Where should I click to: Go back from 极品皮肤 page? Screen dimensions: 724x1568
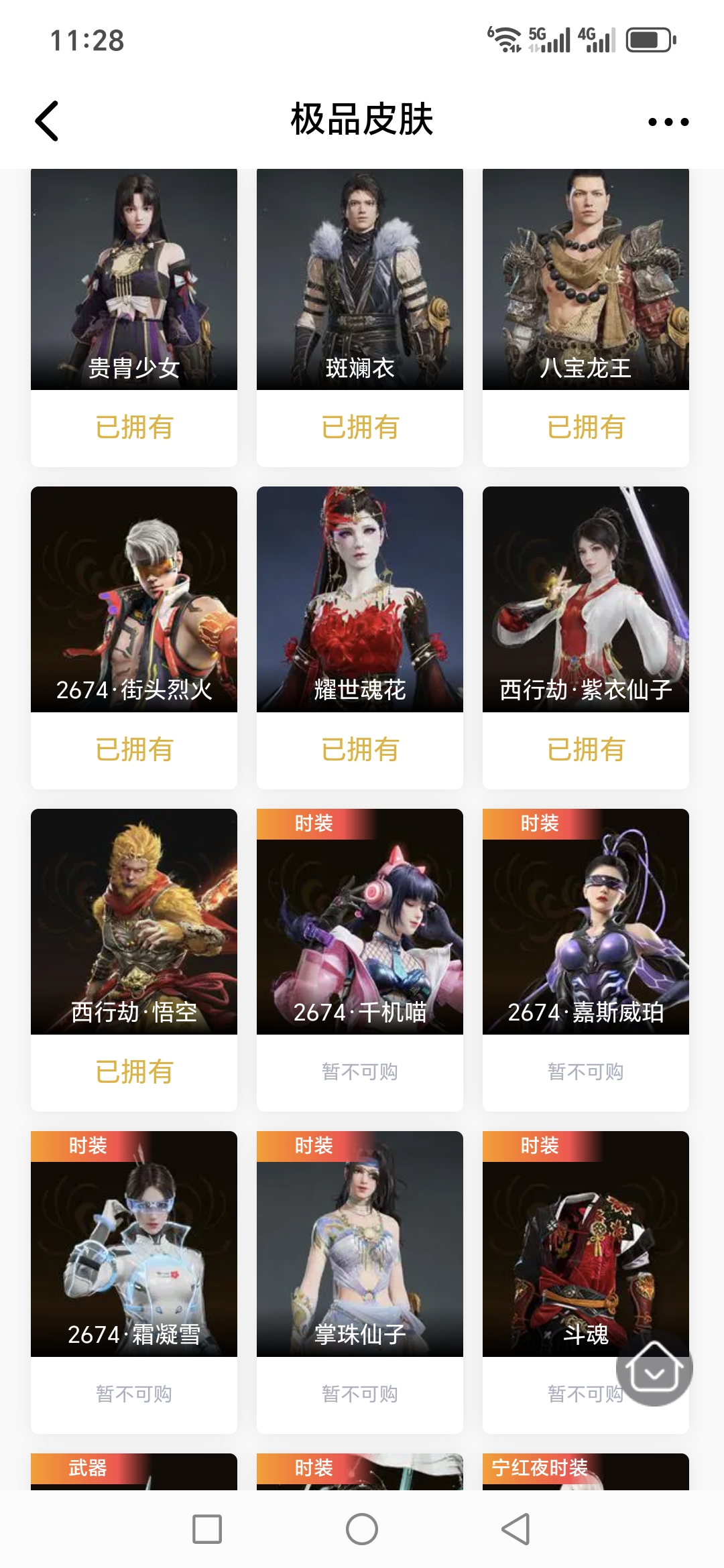pyautogui.click(x=47, y=121)
